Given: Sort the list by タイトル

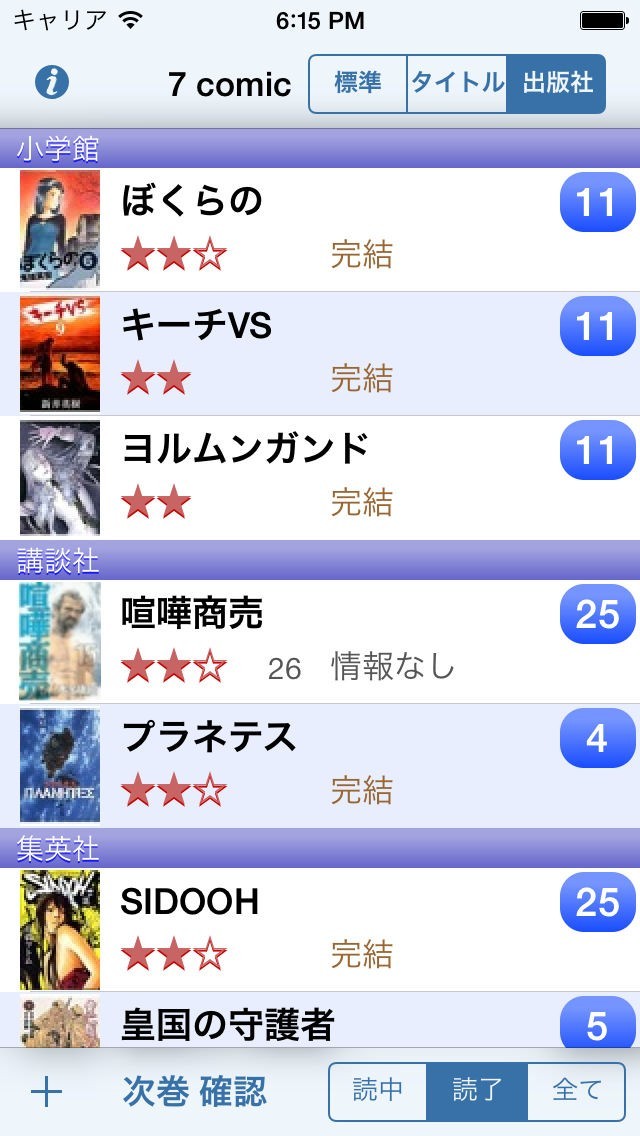Looking at the screenshot, I should [457, 84].
